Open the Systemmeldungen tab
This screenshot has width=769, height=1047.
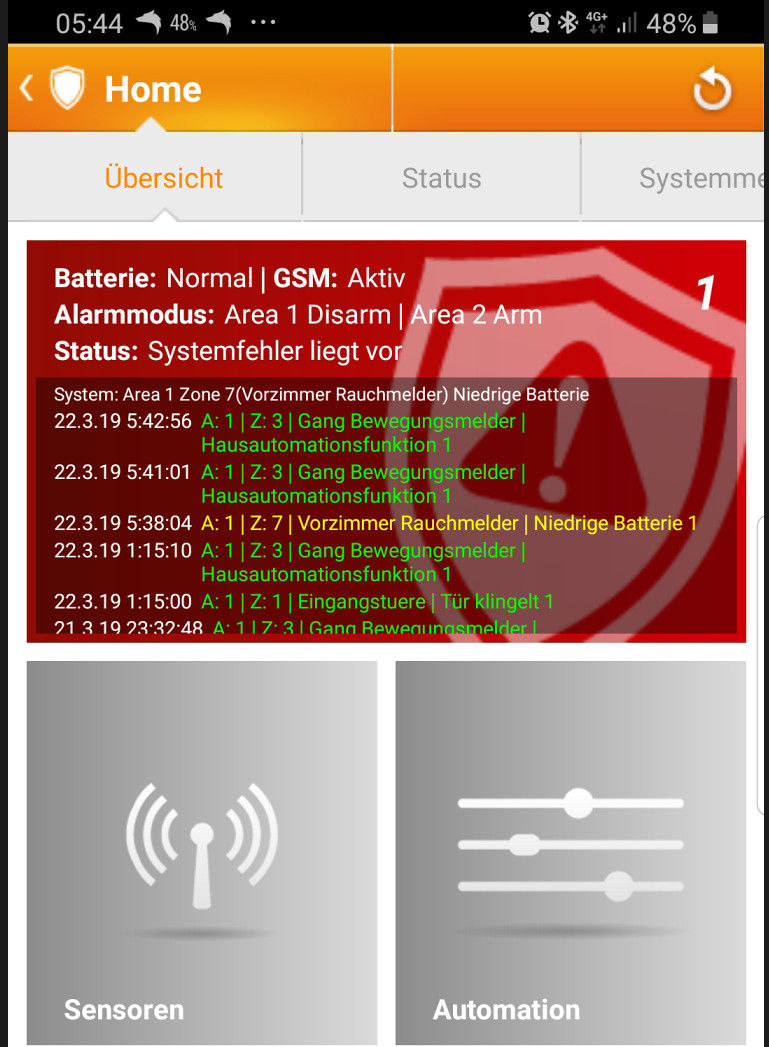[x=700, y=179]
